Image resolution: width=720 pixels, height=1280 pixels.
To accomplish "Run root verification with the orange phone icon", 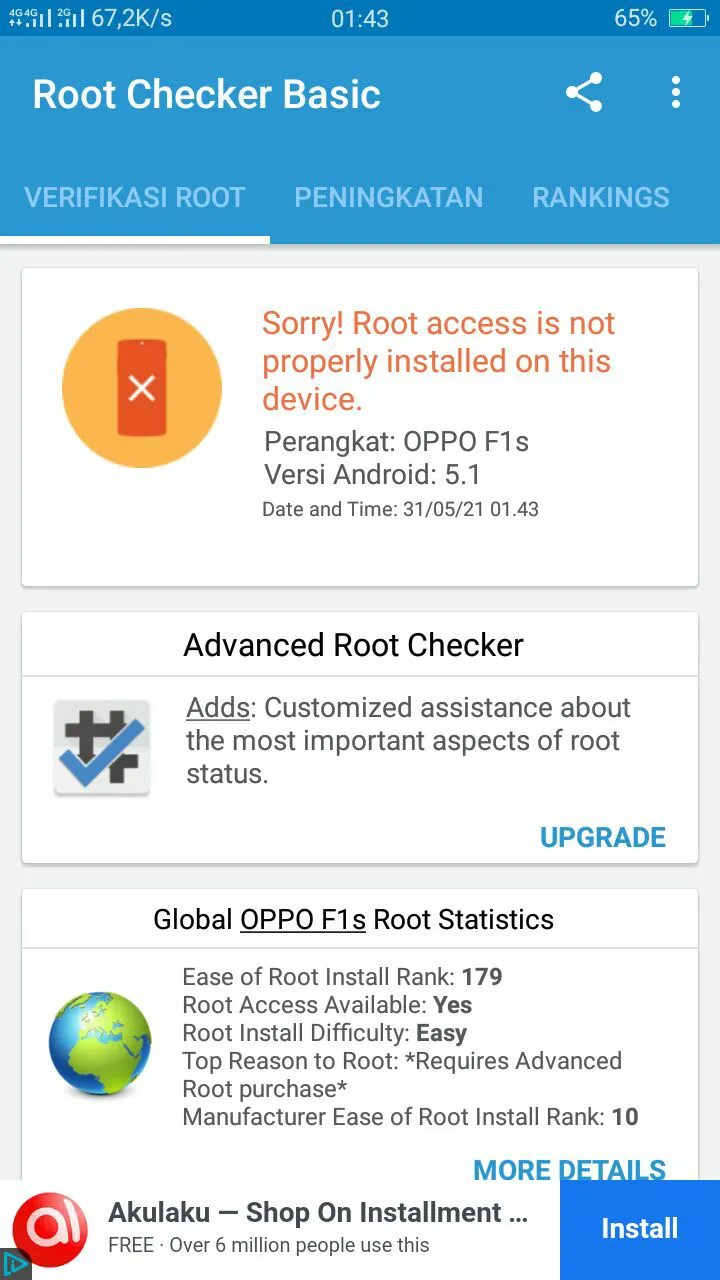I will pyautogui.click(x=142, y=388).
